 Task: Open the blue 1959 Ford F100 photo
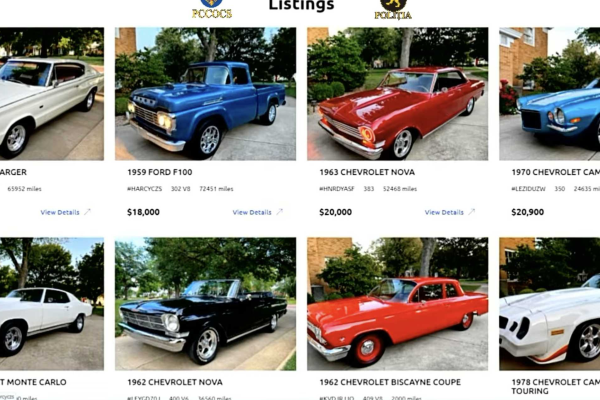205,93
